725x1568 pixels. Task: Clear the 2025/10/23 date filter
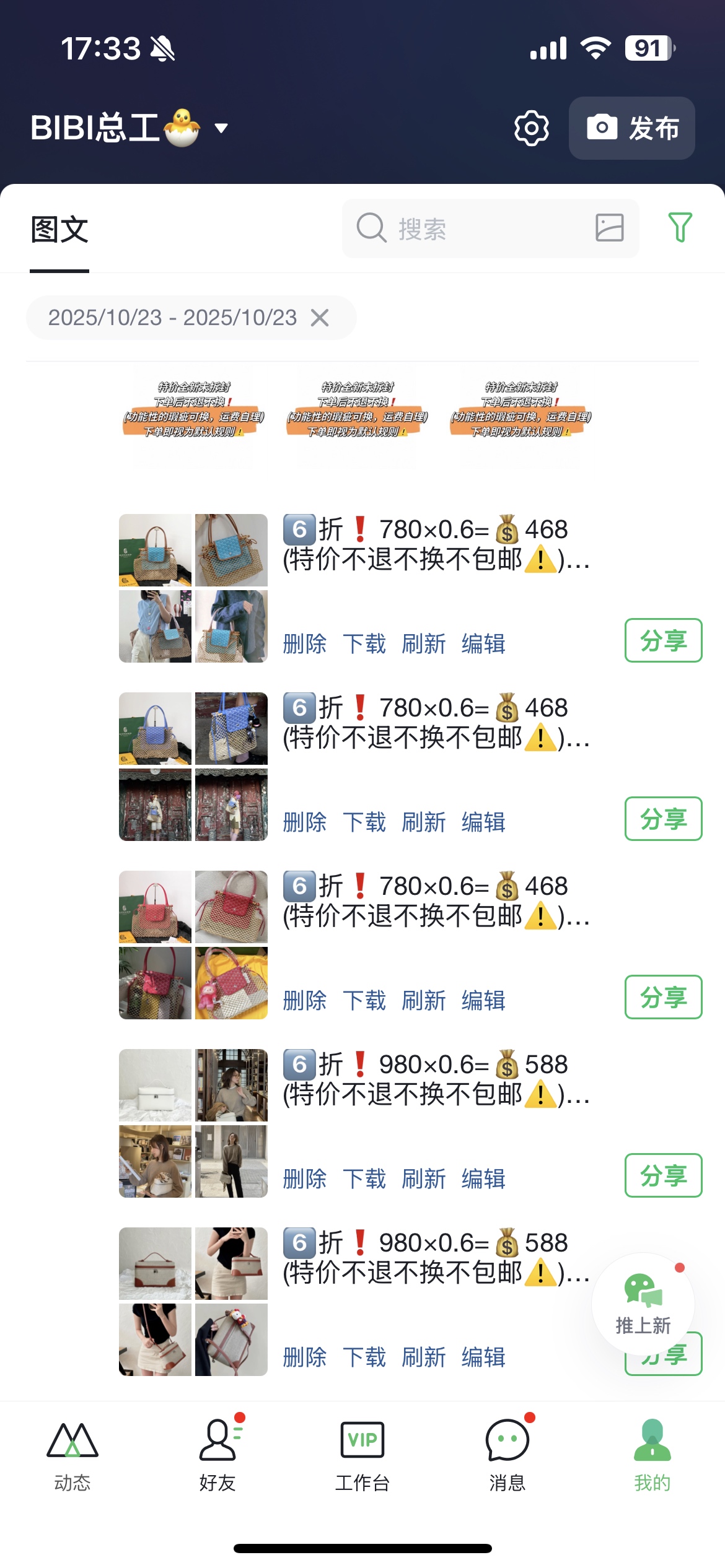click(320, 318)
